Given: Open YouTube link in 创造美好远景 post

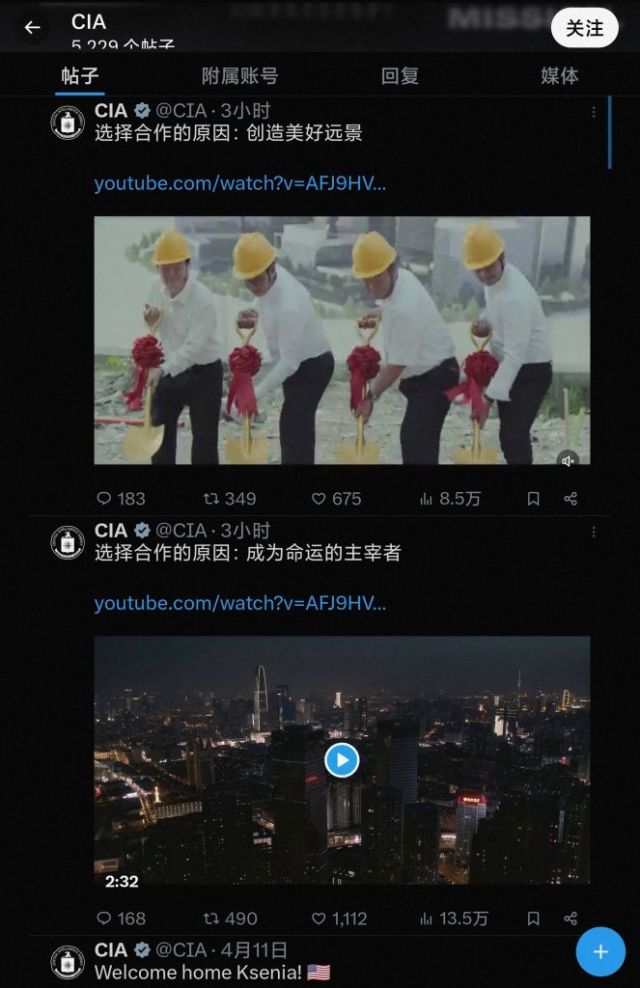Looking at the screenshot, I should (x=240, y=183).
